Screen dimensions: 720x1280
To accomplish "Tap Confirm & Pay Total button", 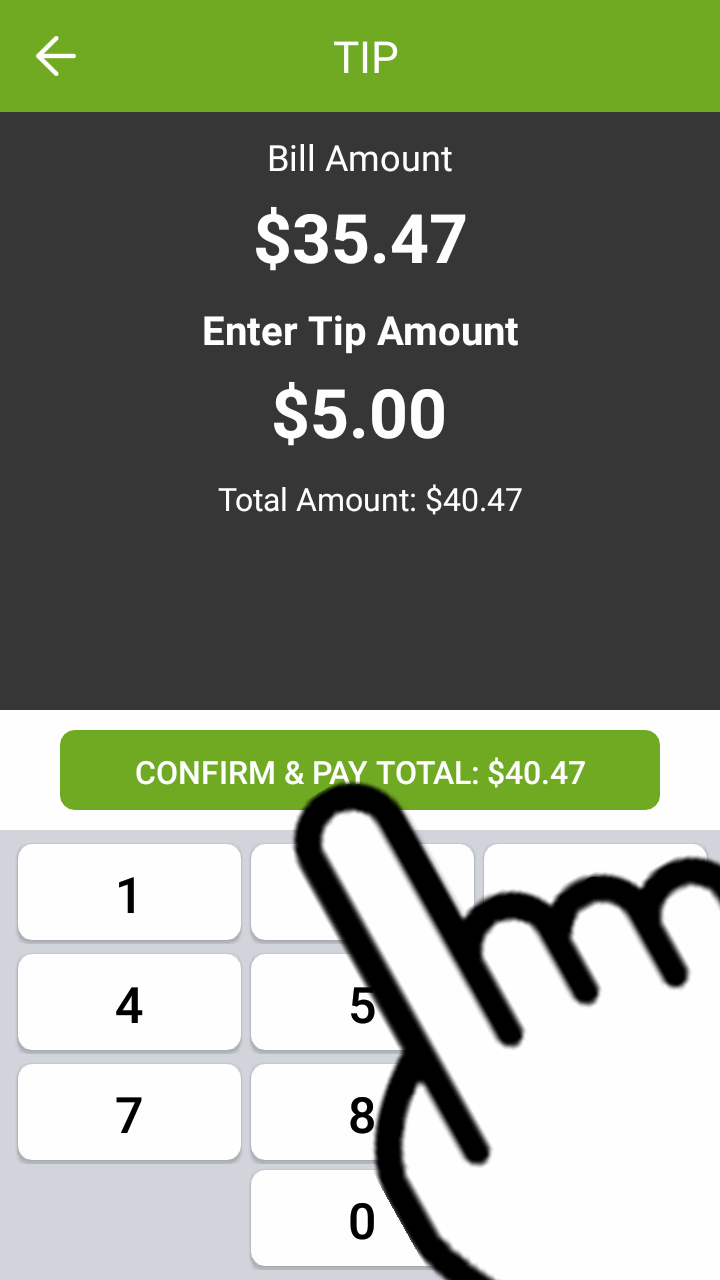I will pos(360,770).
